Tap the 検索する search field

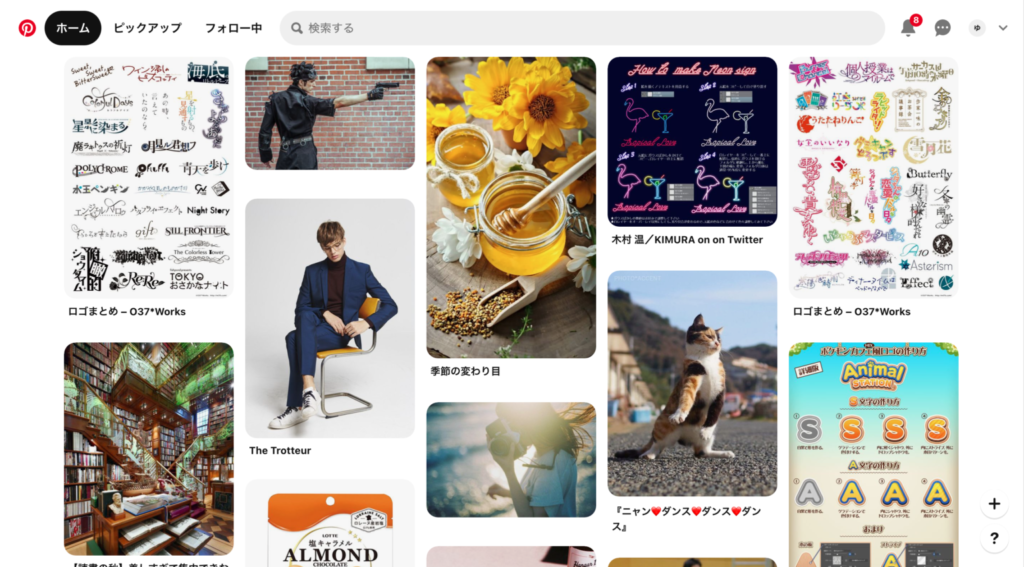[580, 28]
